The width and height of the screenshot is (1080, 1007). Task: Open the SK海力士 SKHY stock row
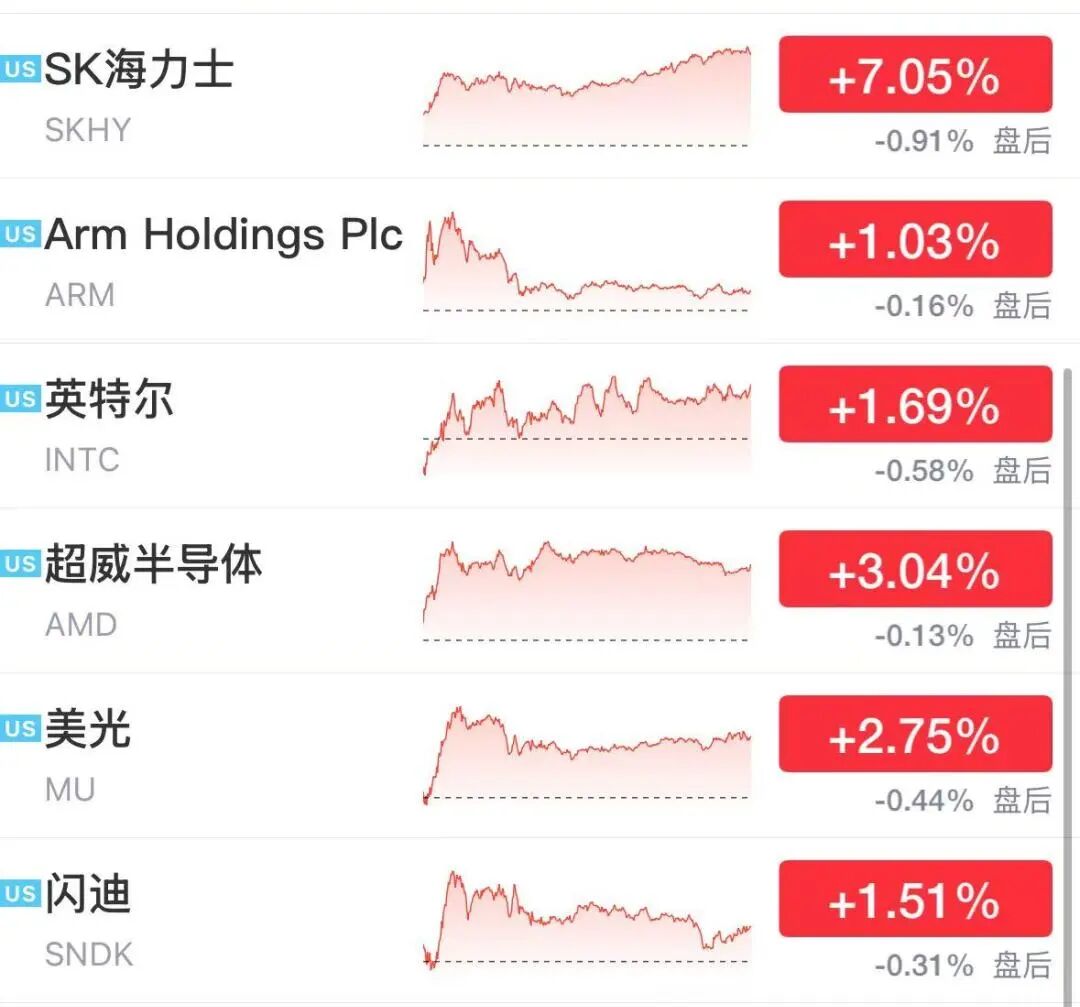click(530, 96)
